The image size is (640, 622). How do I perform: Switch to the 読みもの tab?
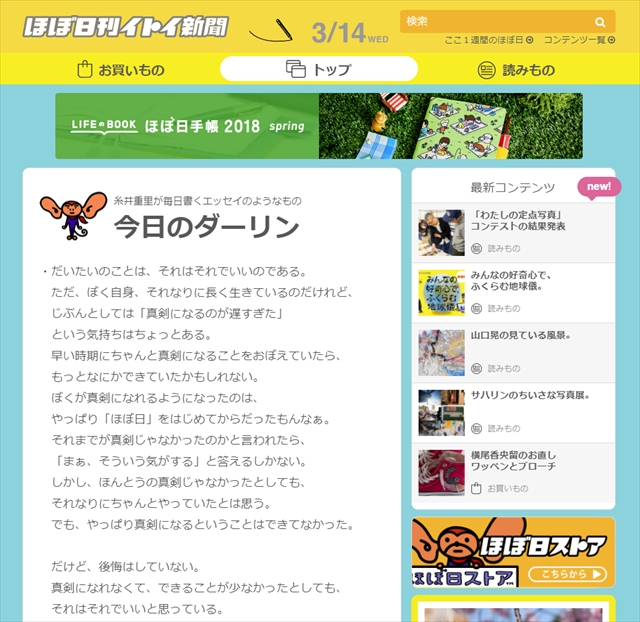(x=516, y=69)
